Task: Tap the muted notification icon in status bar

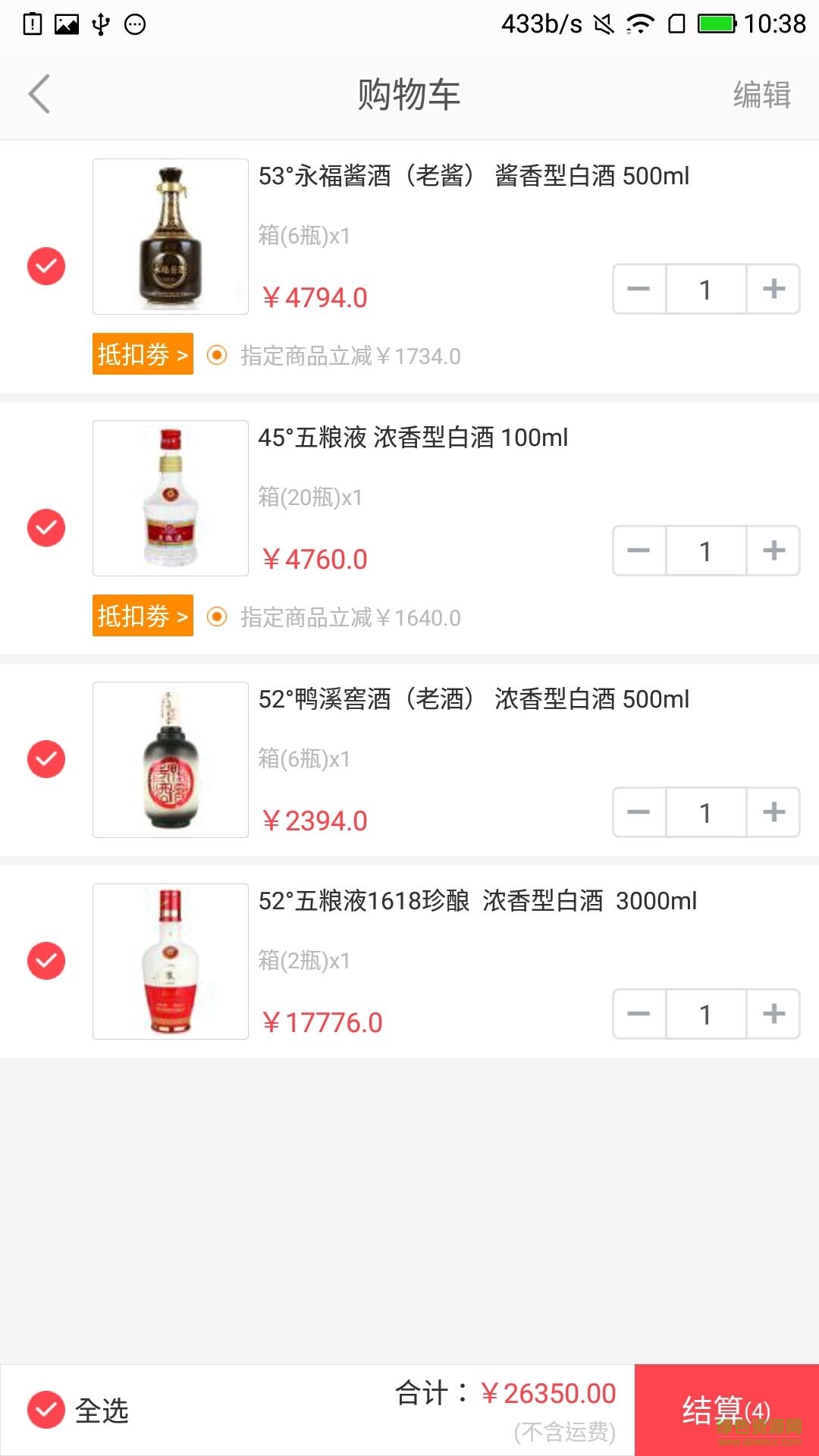Action: tap(603, 23)
